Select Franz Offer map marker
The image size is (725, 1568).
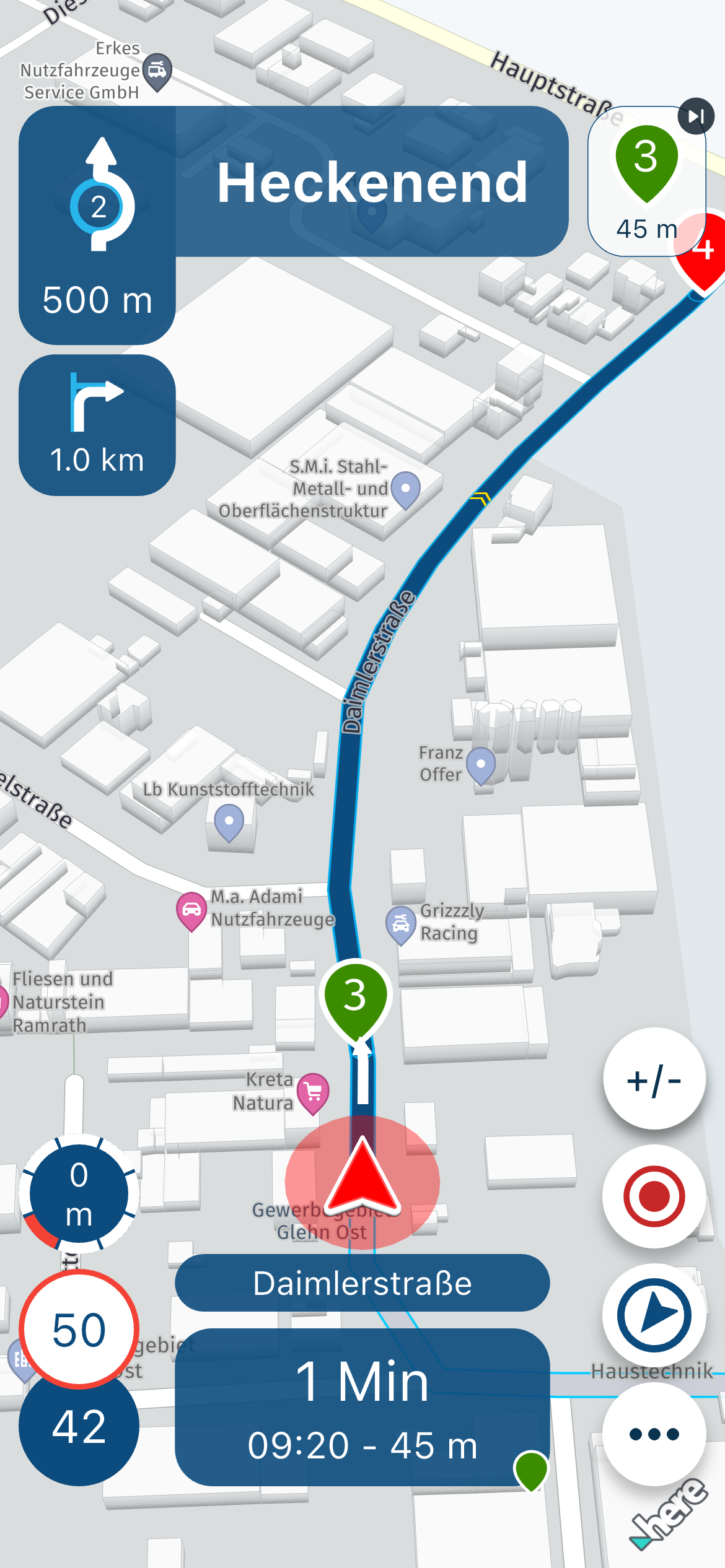(481, 766)
